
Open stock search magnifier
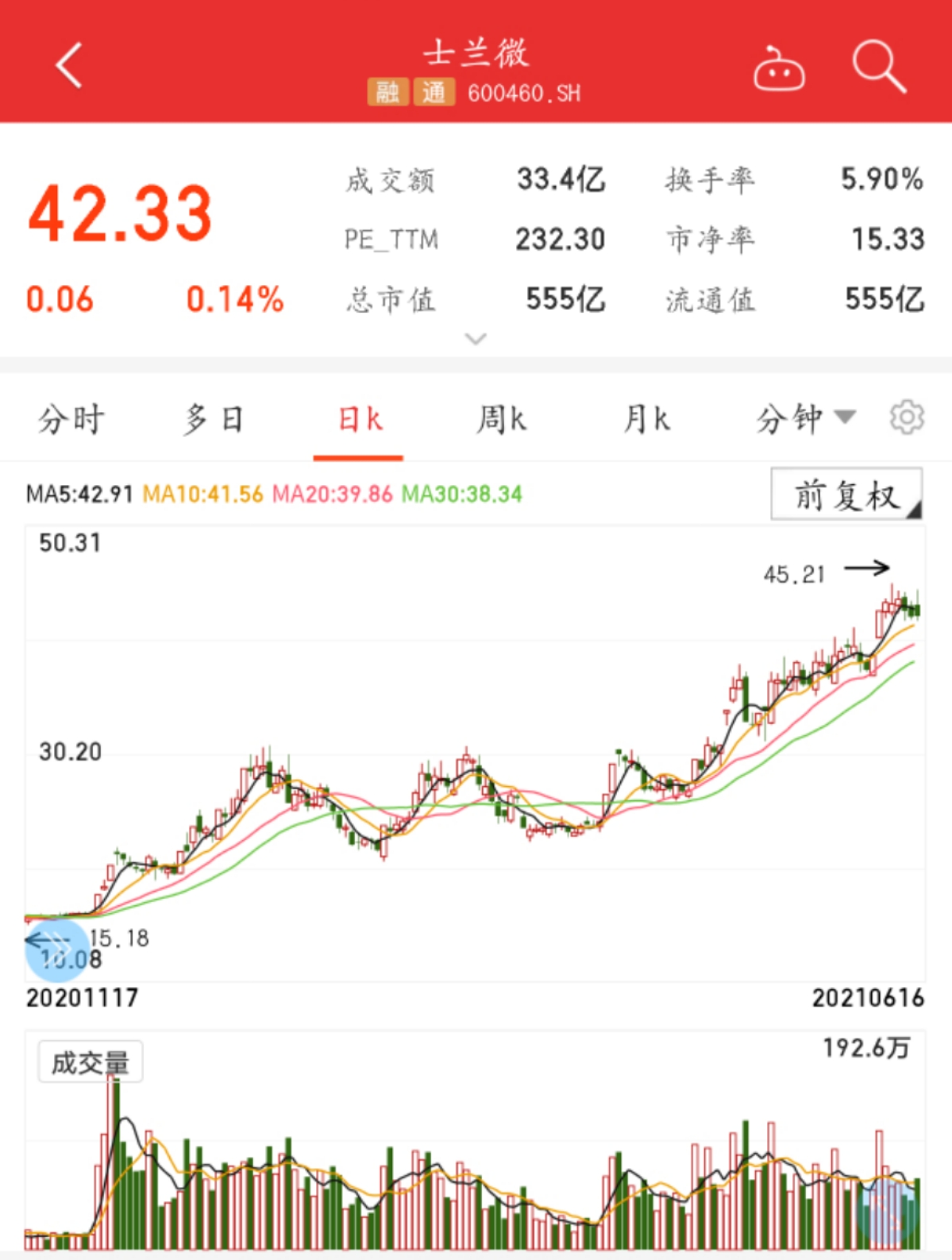pyautogui.click(x=878, y=67)
